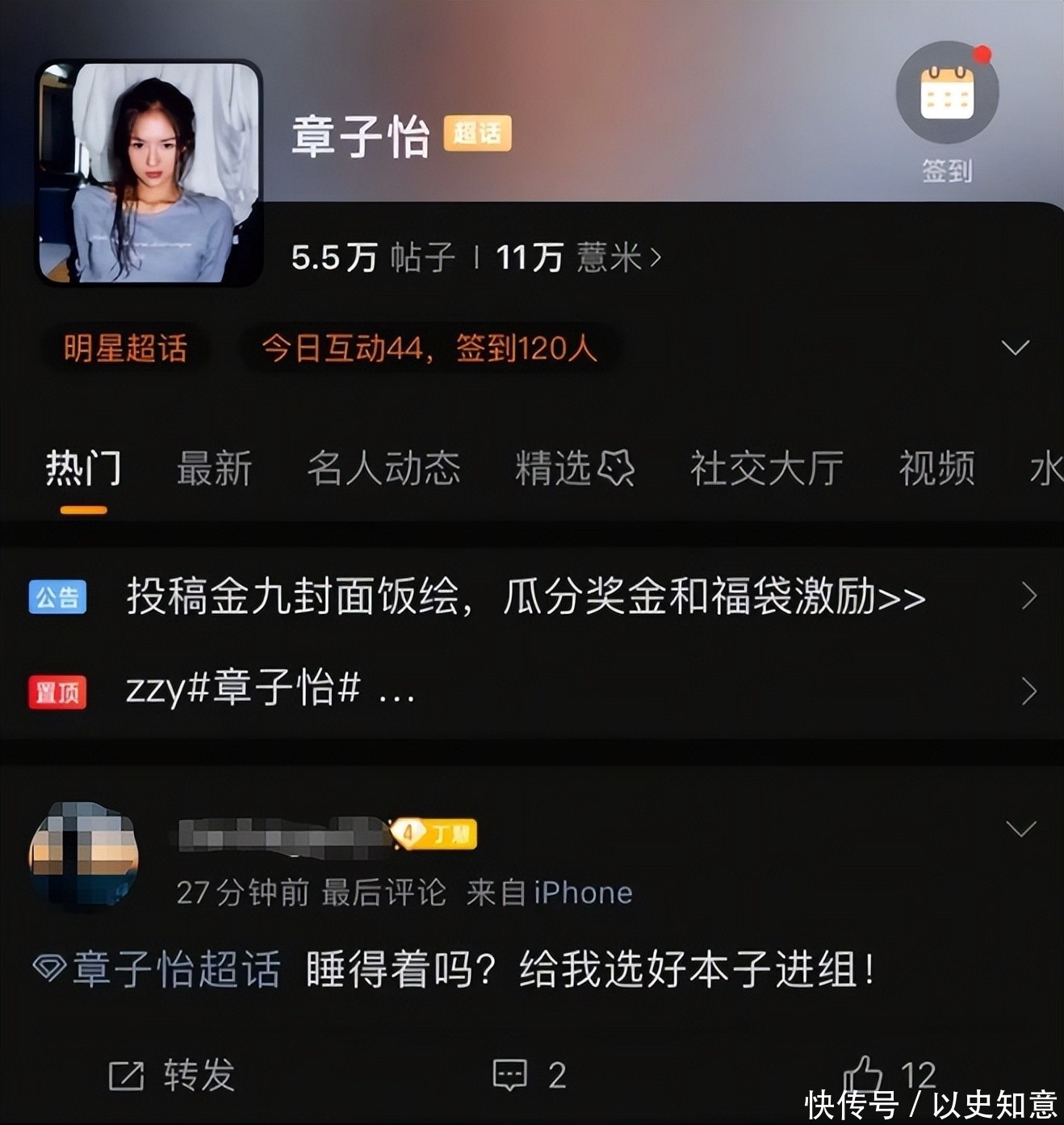This screenshot has height=1125, width=1064.
Task: Switch to the 最新 tab
Action: tap(214, 469)
